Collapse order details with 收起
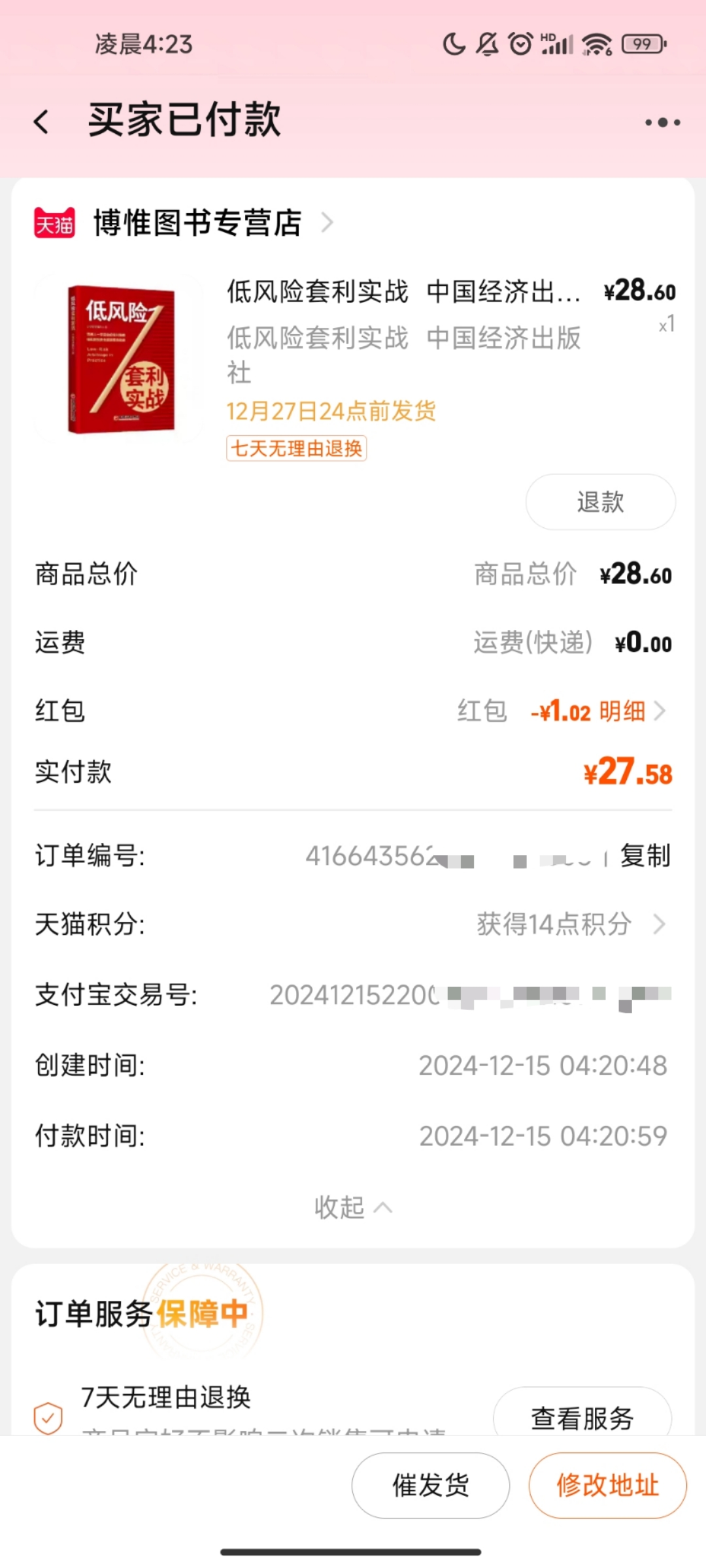Viewport: 706px width, 1568px height. pos(353,1207)
